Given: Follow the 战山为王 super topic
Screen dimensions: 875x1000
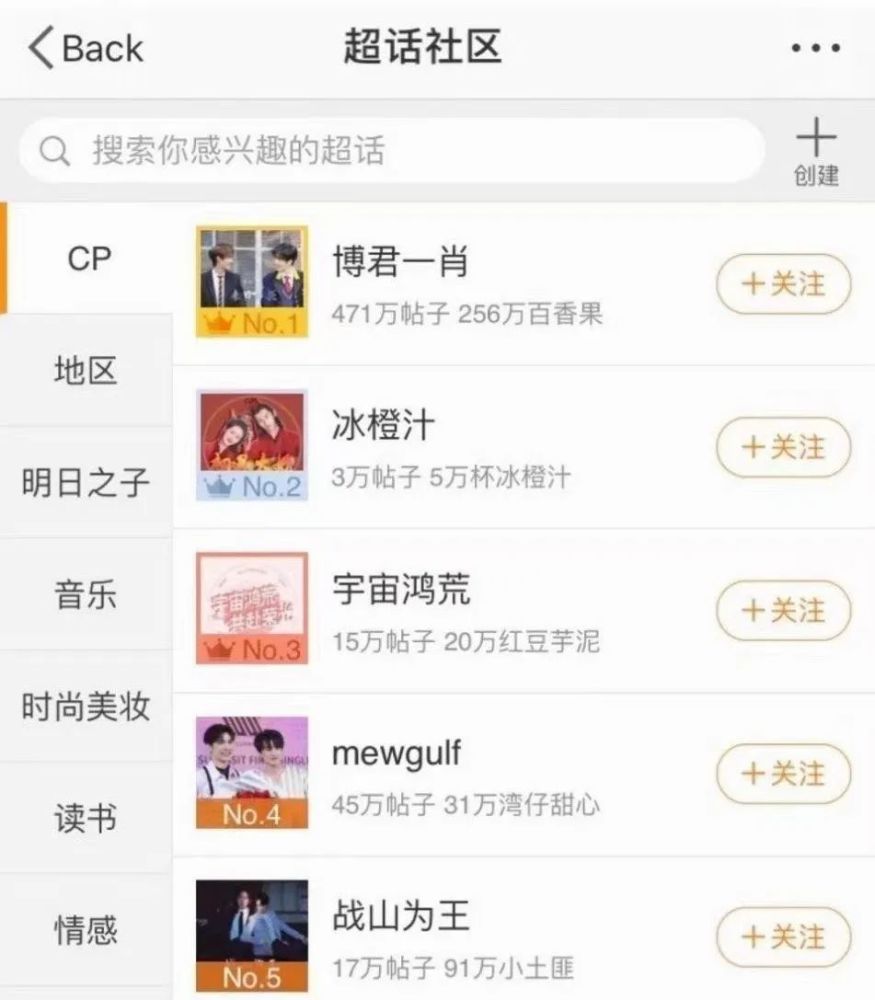Looking at the screenshot, I should (x=783, y=937).
